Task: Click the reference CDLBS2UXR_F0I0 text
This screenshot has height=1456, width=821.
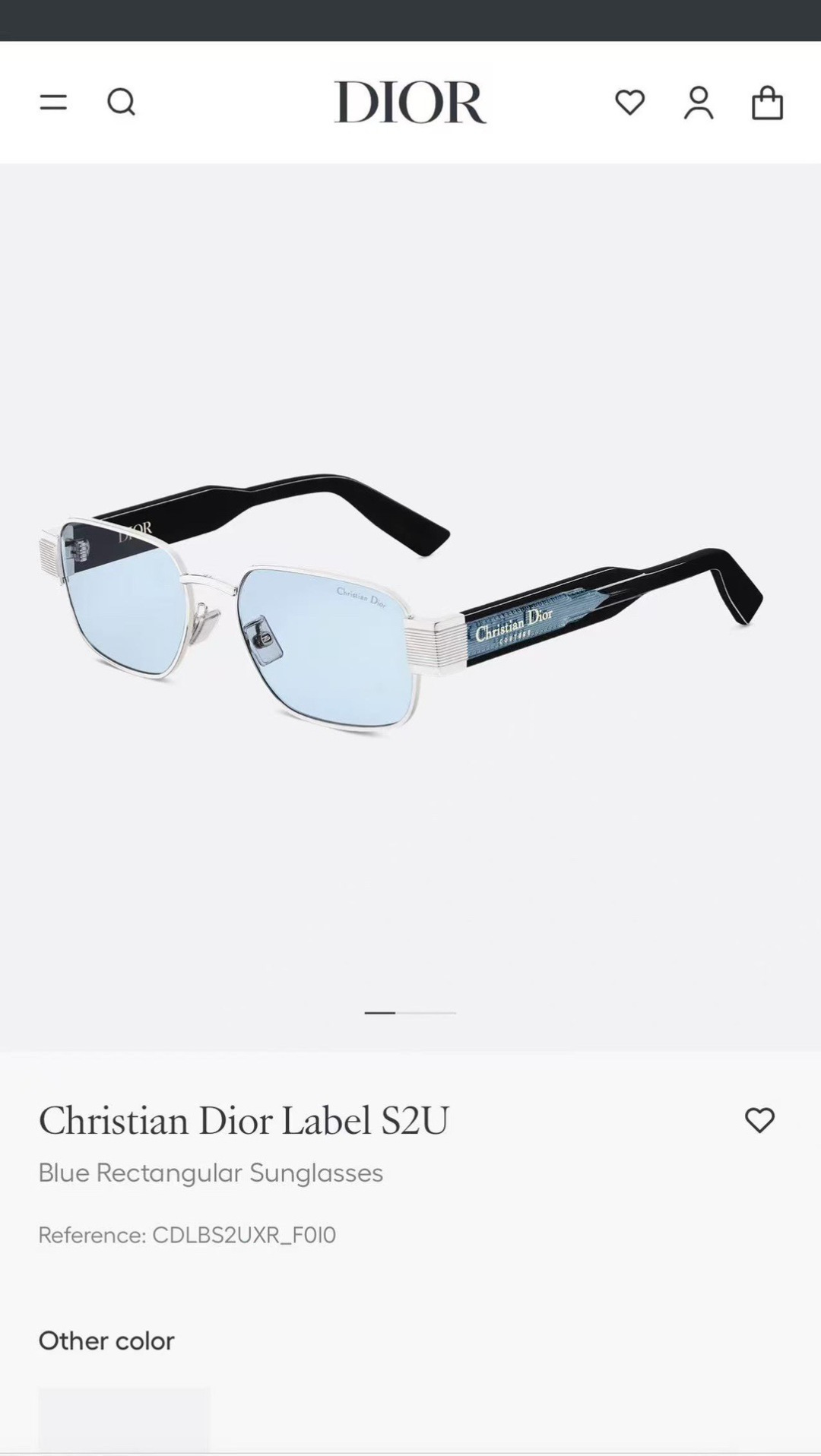Action: tap(187, 1235)
